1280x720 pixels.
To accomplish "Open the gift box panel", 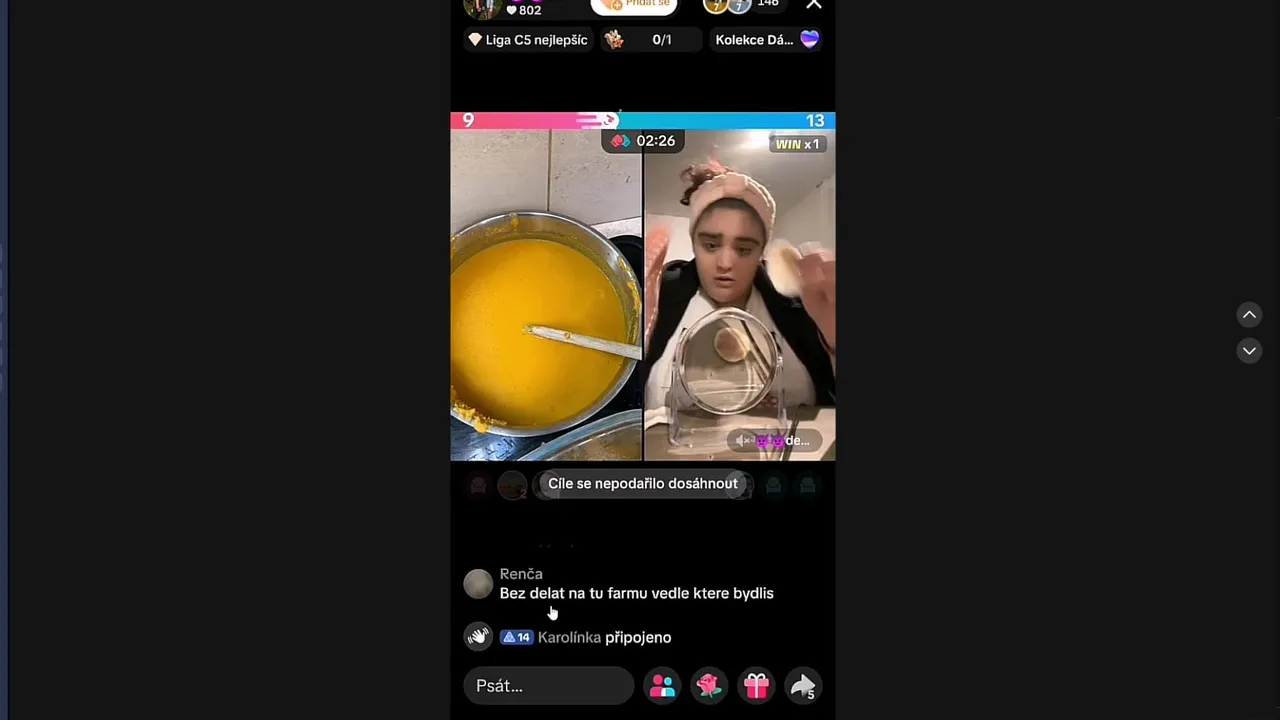I will [x=756, y=686].
